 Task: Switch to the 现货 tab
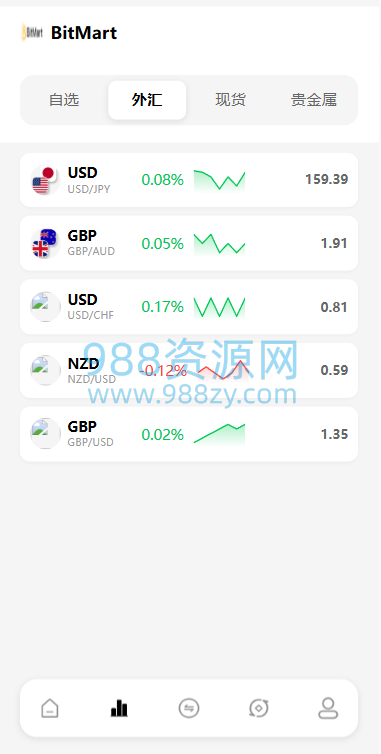click(230, 100)
